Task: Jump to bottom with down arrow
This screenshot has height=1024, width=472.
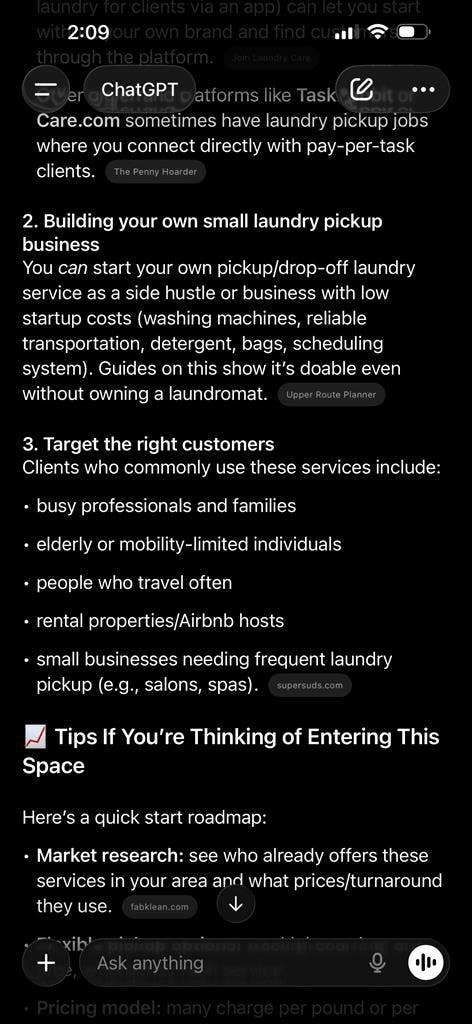Action: pyautogui.click(x=236, y=904)
